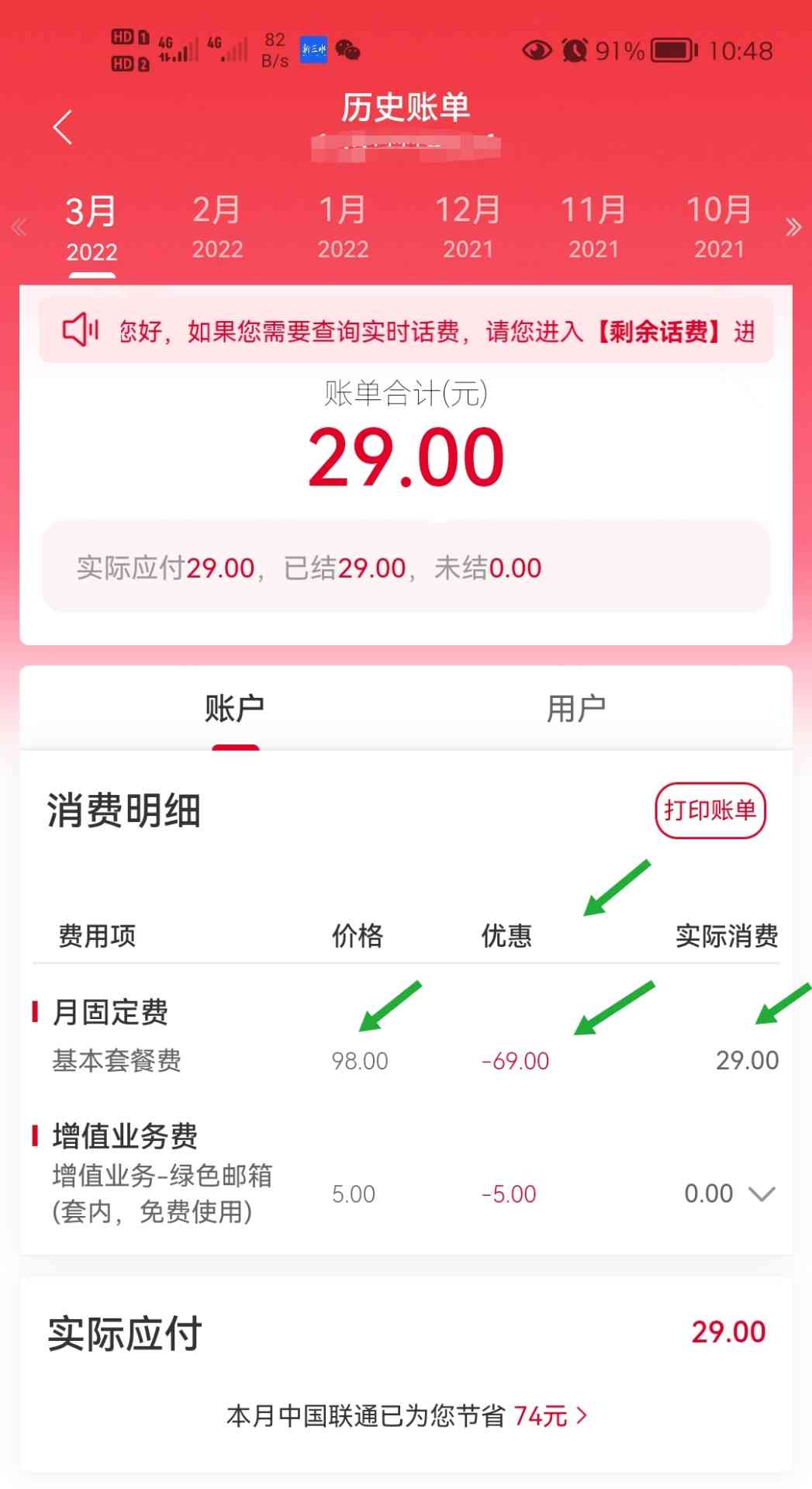Open the 10月 2021 bill

pyautogui.click(x=719, y=226)
